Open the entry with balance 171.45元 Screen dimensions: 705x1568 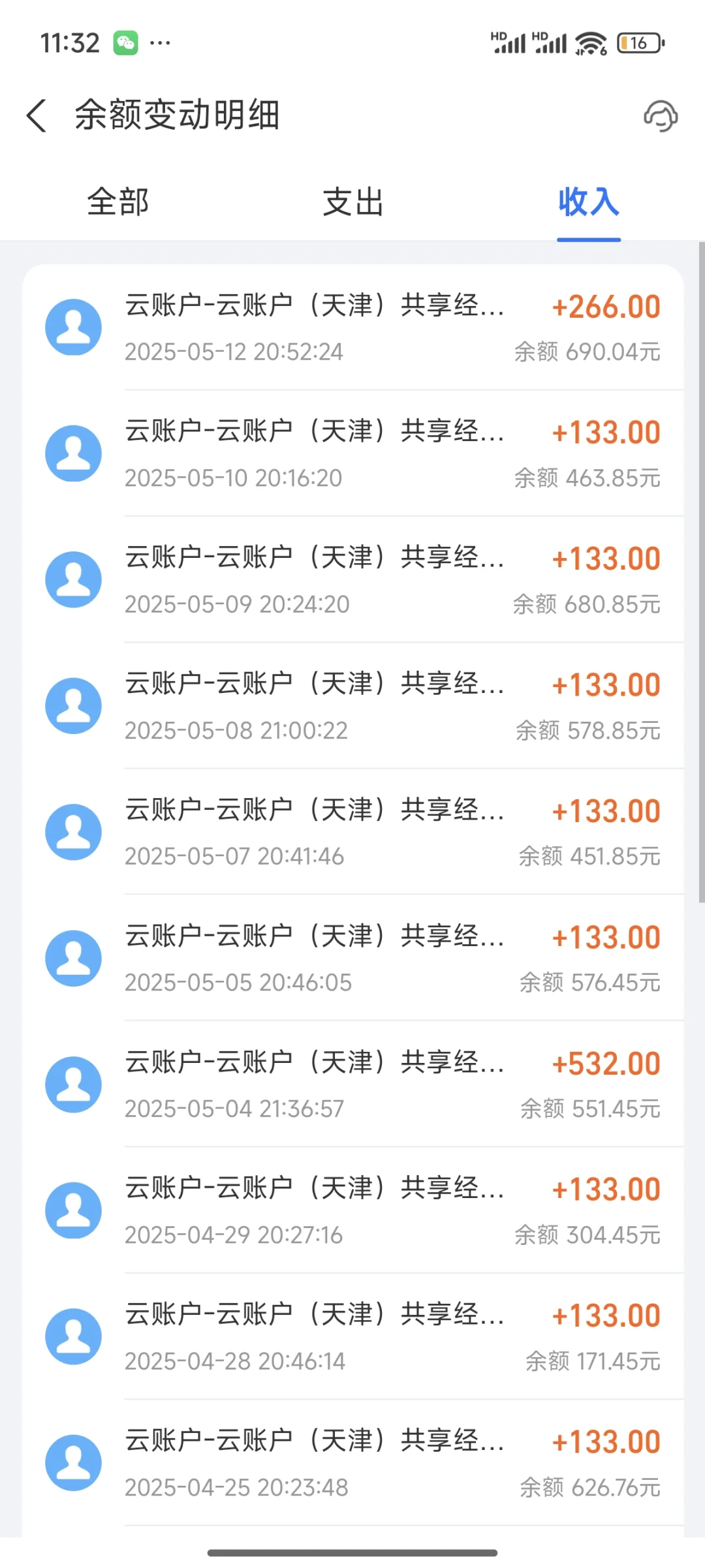coord(352,1336)
